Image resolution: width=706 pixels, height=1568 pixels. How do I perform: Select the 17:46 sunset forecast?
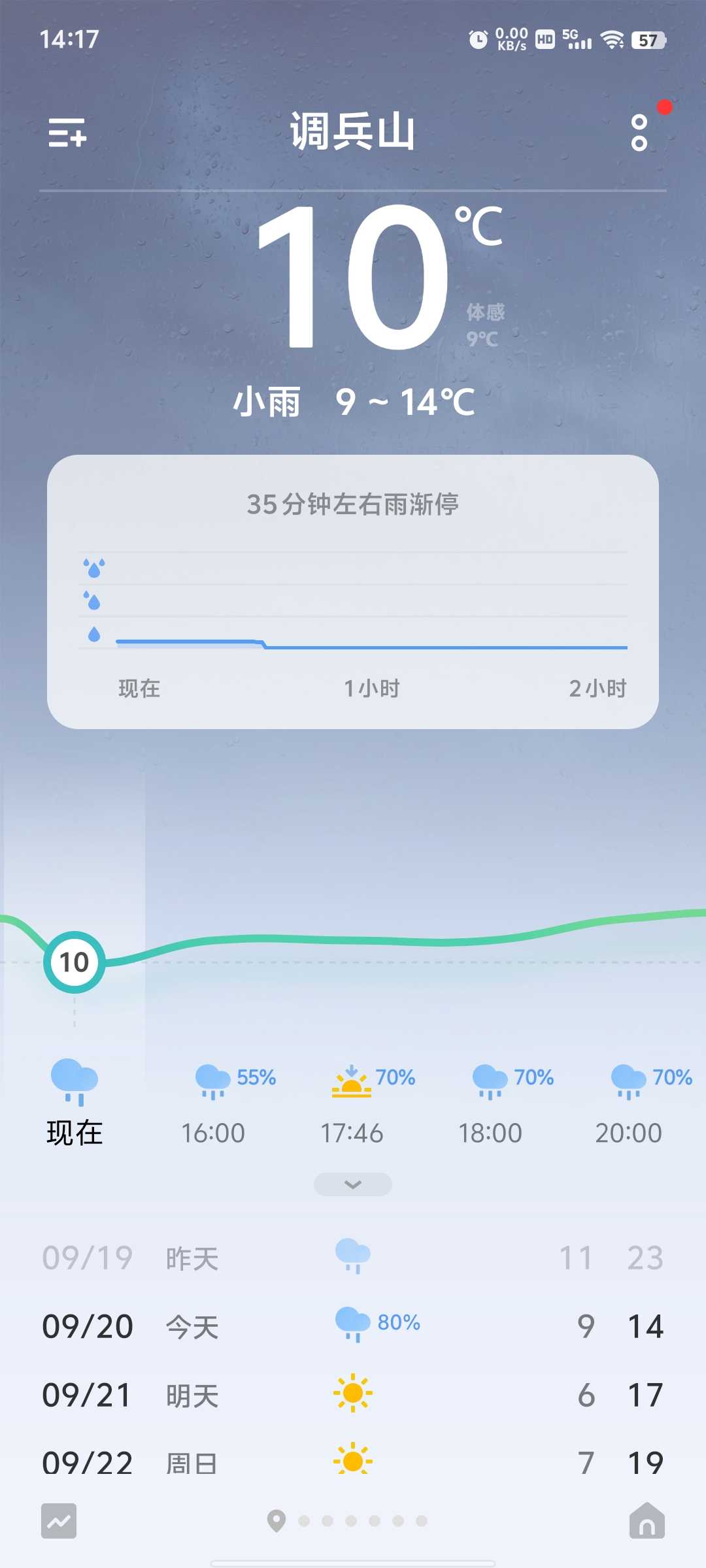(352, 1105)
